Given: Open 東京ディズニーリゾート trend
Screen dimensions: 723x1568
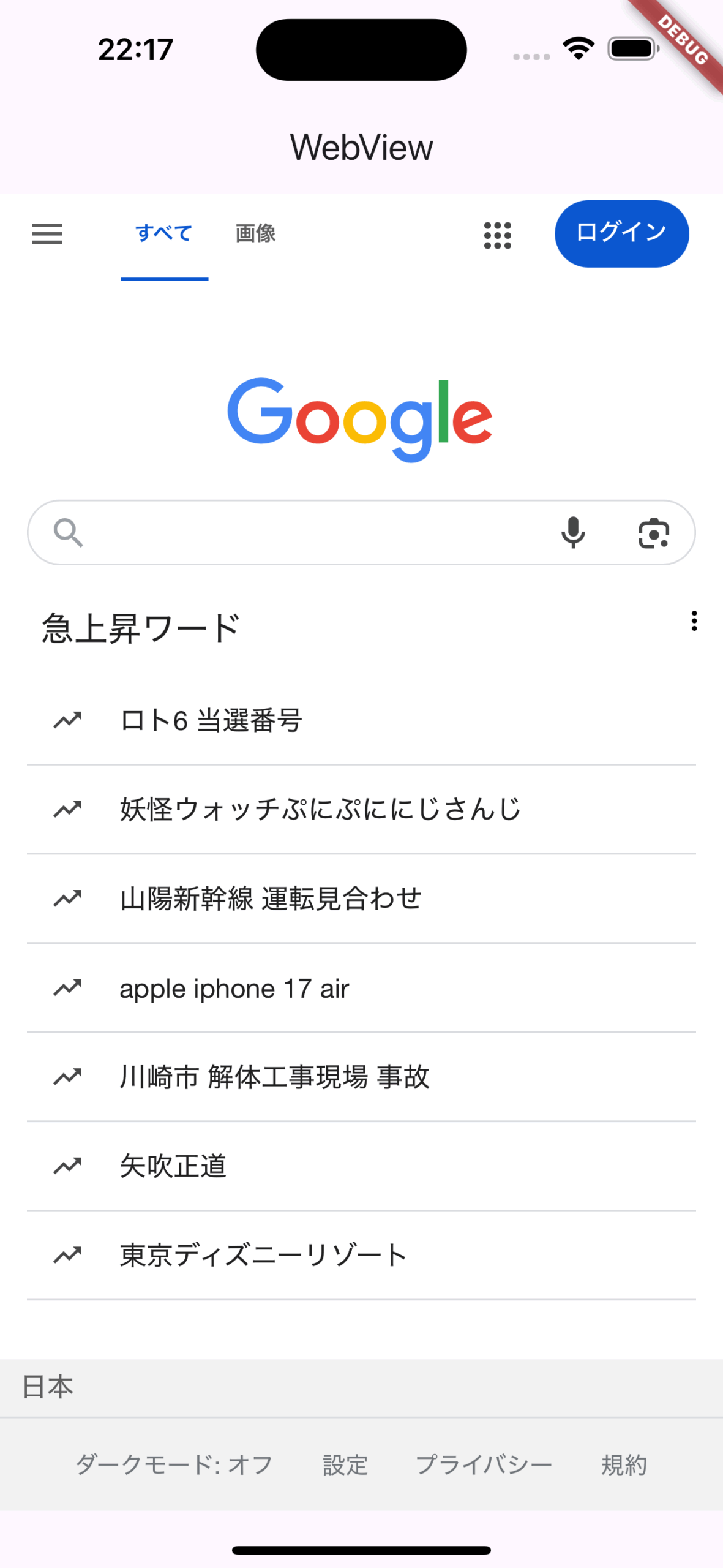Looking at the screenshot, I should pos(361,1255).
